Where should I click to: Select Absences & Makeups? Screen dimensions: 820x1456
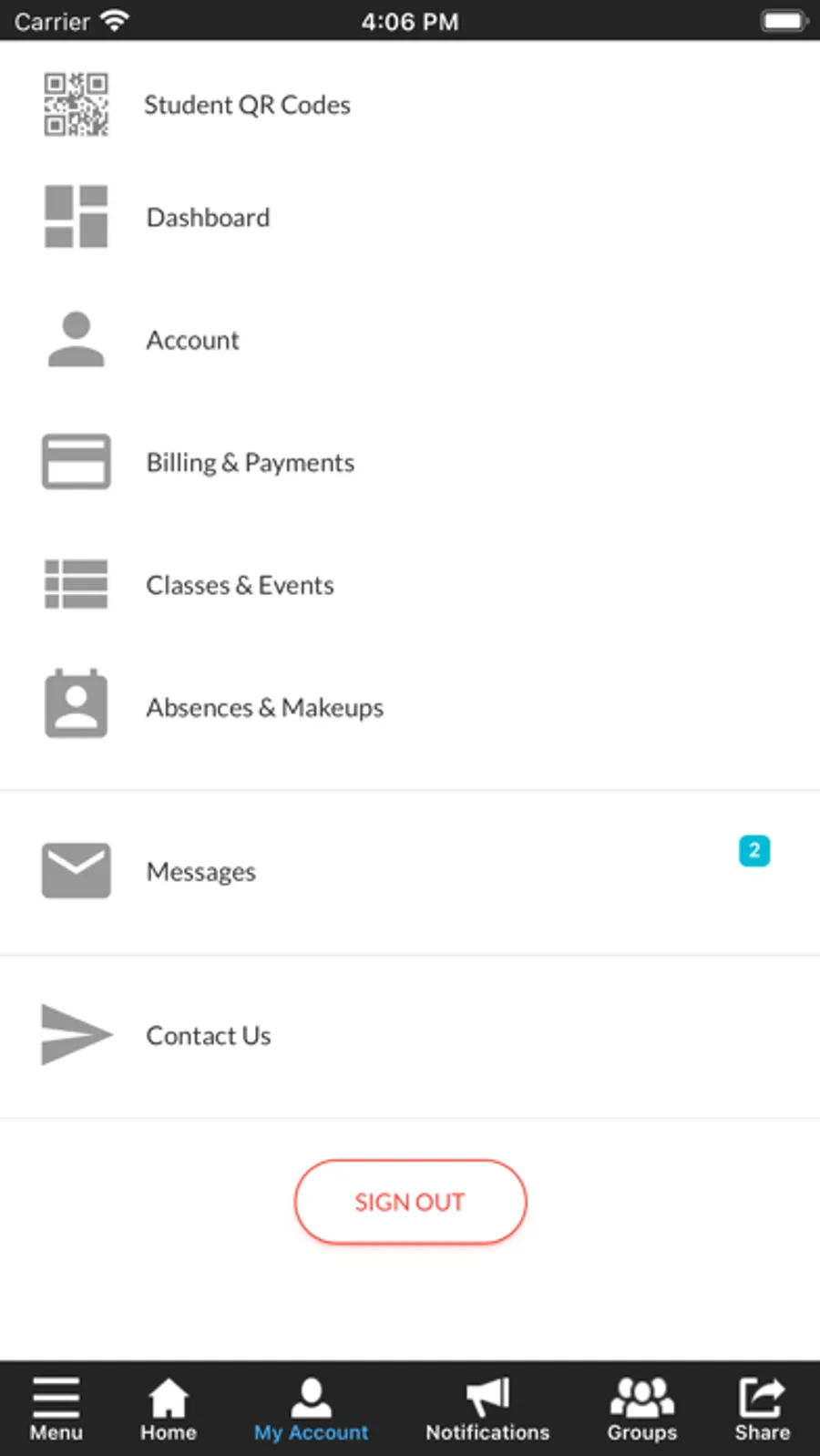point(264,708)
